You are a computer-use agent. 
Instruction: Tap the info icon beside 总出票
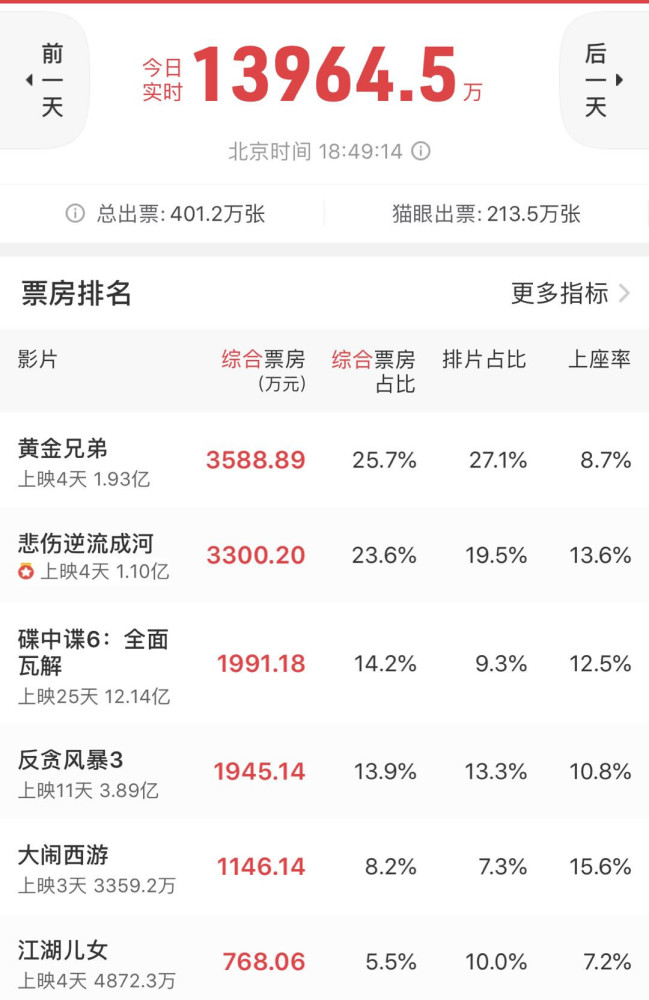[74, 214]
